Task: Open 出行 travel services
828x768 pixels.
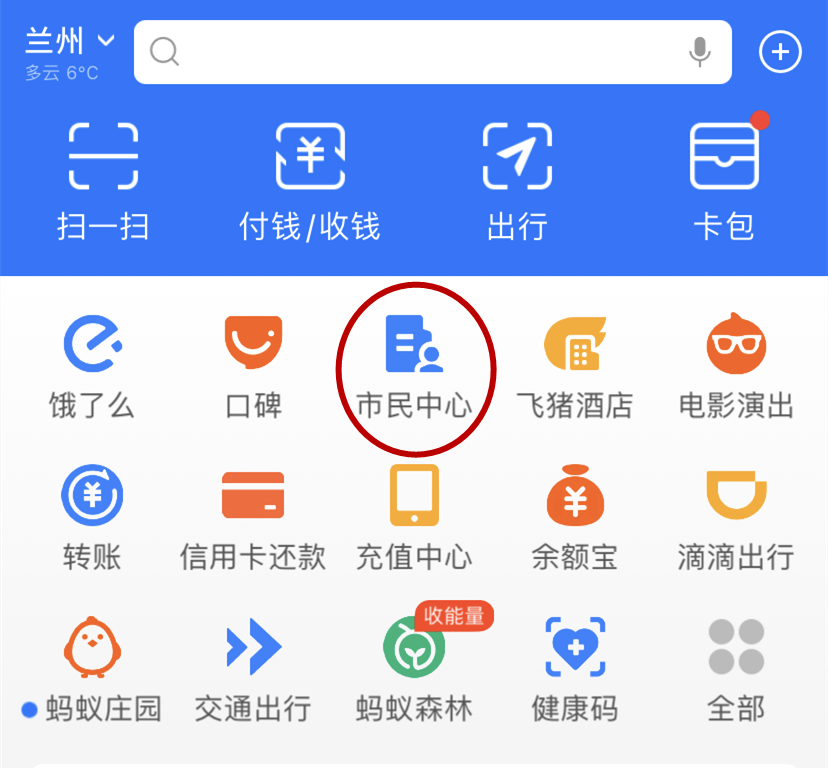Action: [x=517, y=182]
